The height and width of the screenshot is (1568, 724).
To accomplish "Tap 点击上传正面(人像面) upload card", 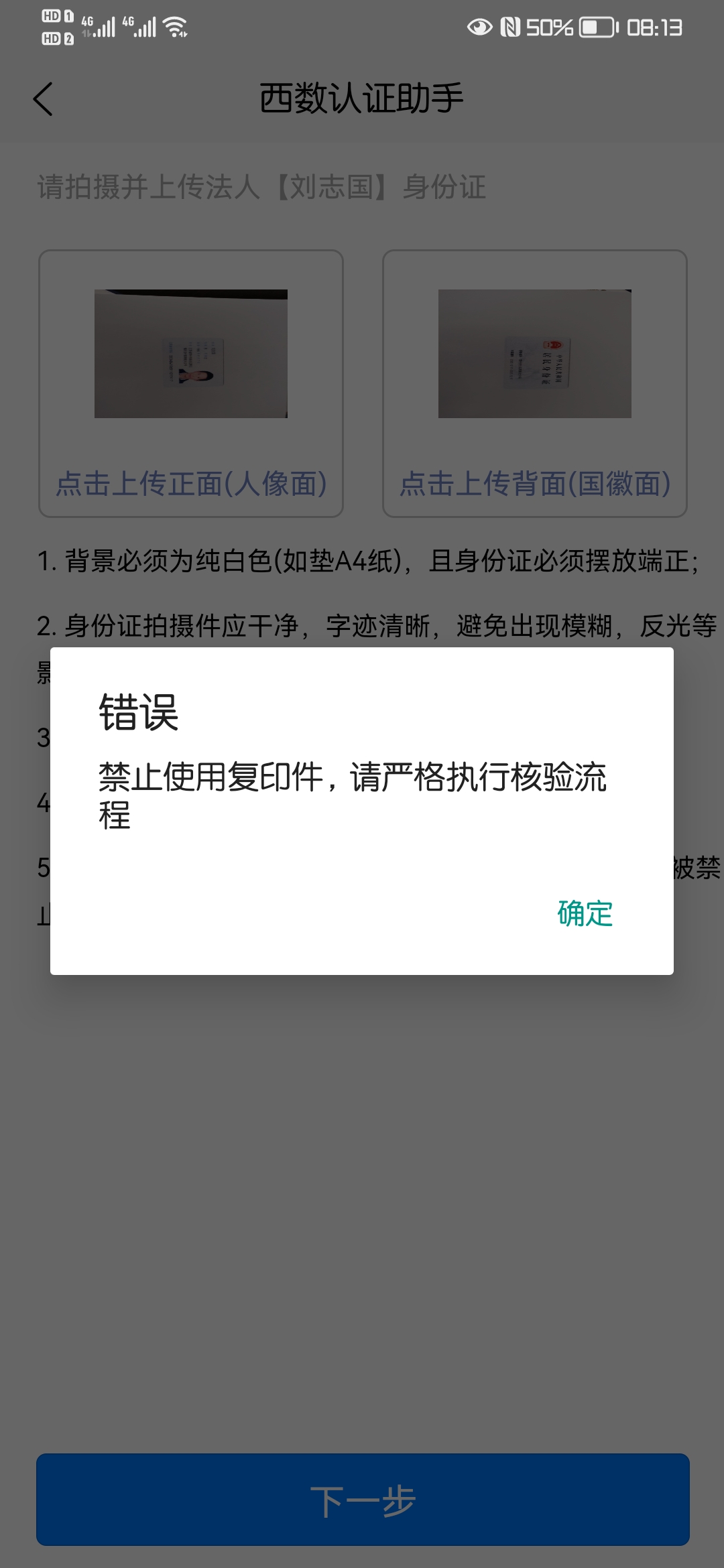I will pos(191,383).
